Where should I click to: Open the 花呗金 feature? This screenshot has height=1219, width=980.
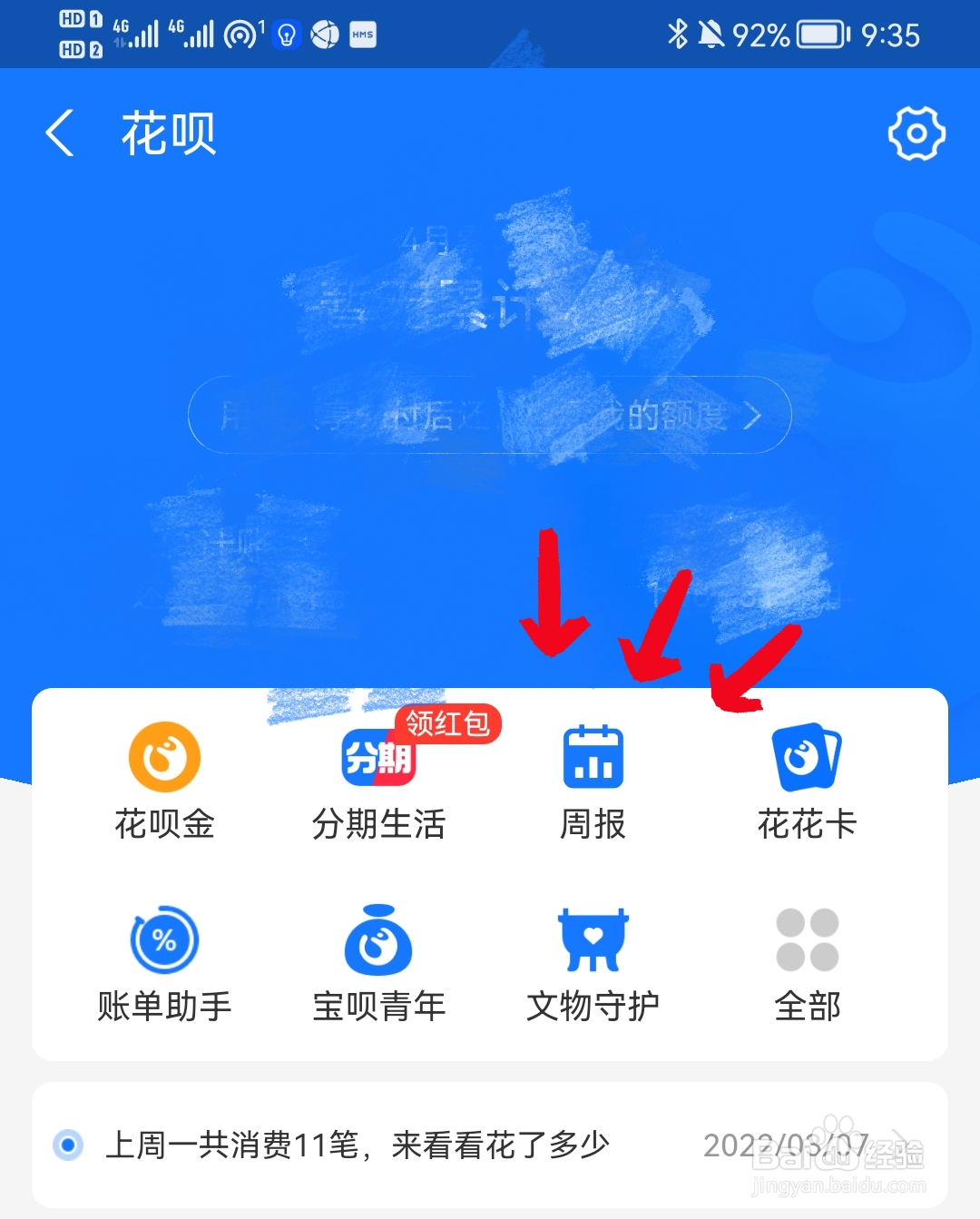(165, 781)
